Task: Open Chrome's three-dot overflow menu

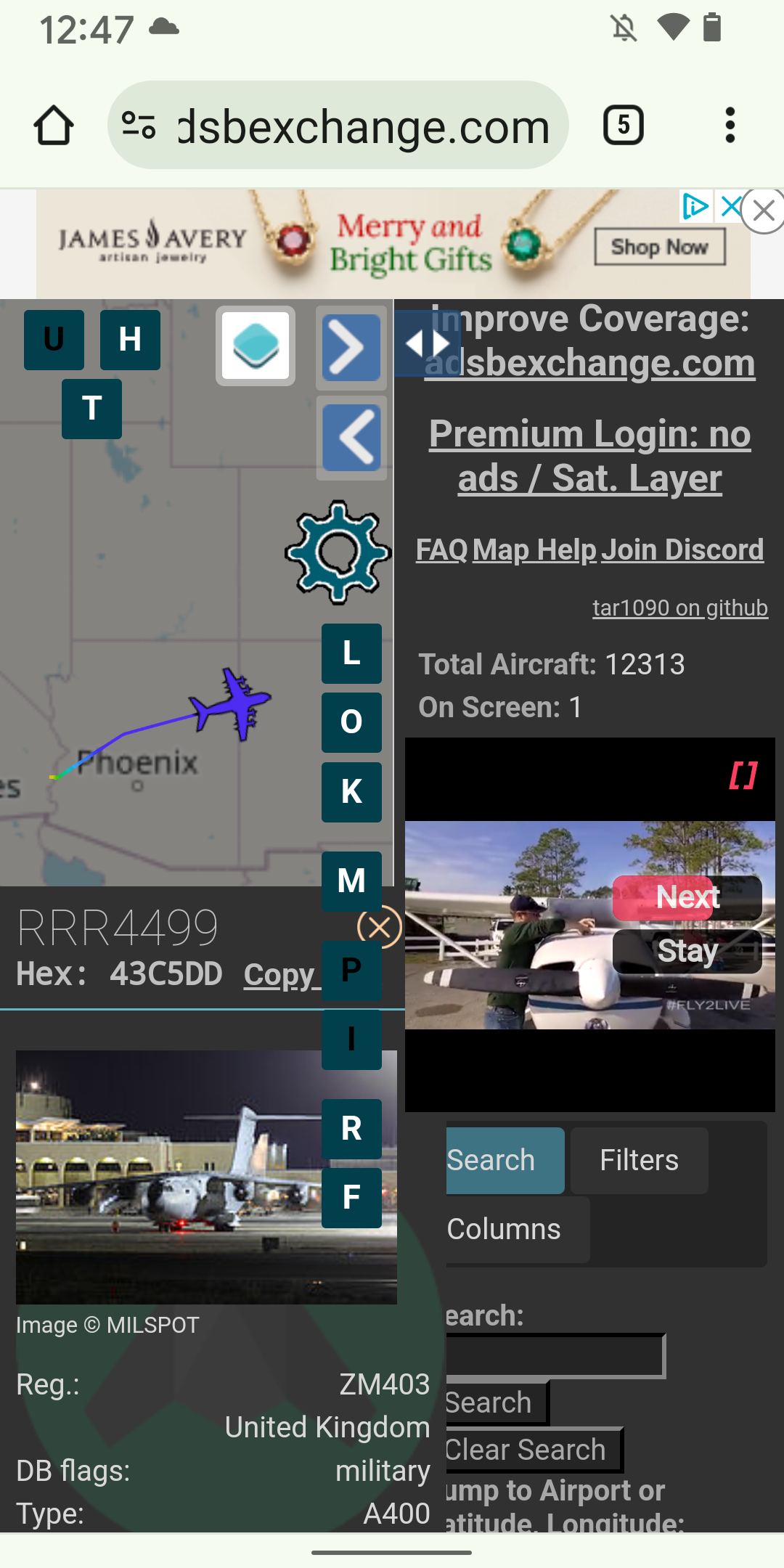Action: coord(730,126)
